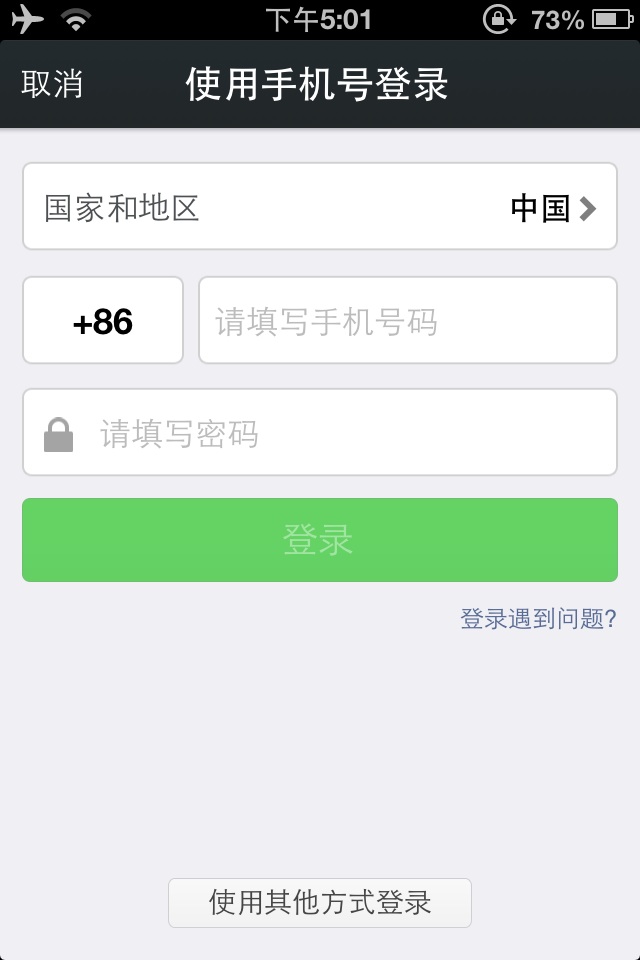
Task: Choose 使用其他方式登录 for other login methods
Action: click(319, 902)
